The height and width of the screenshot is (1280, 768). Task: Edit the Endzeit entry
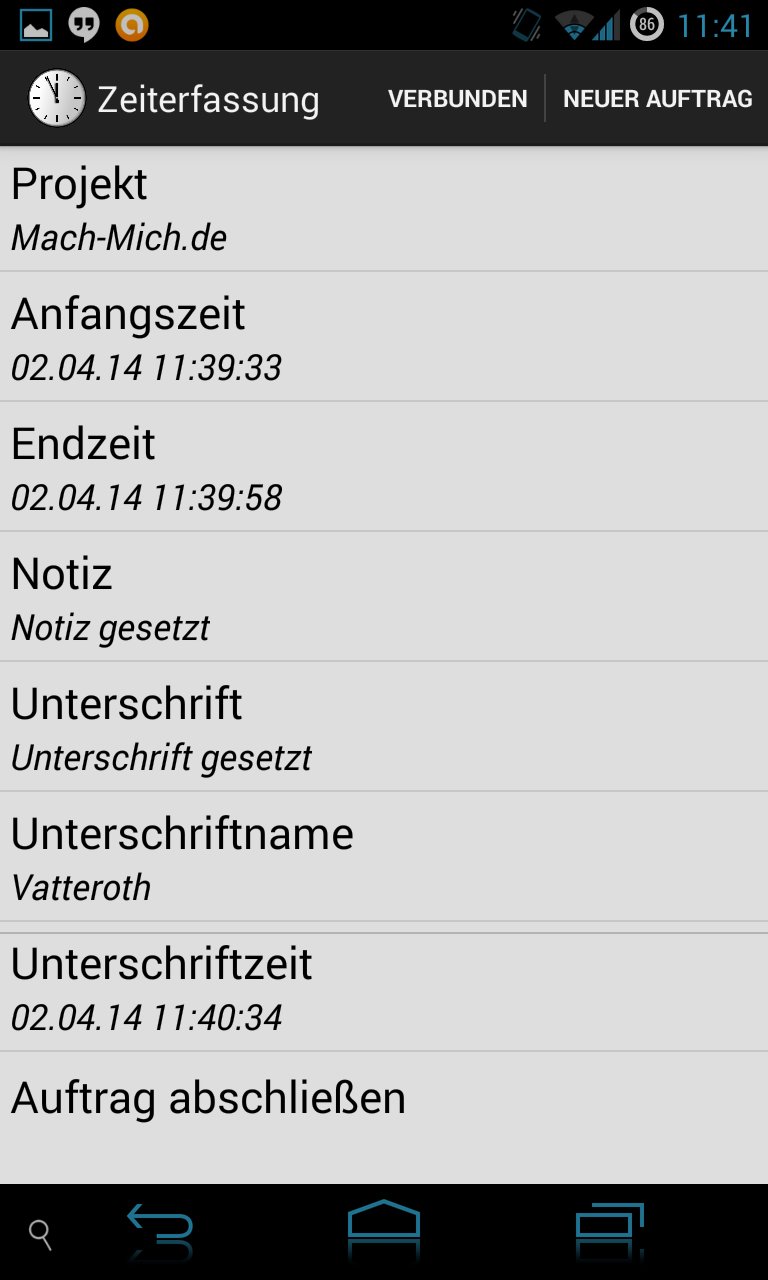click(x=384, y=467)
